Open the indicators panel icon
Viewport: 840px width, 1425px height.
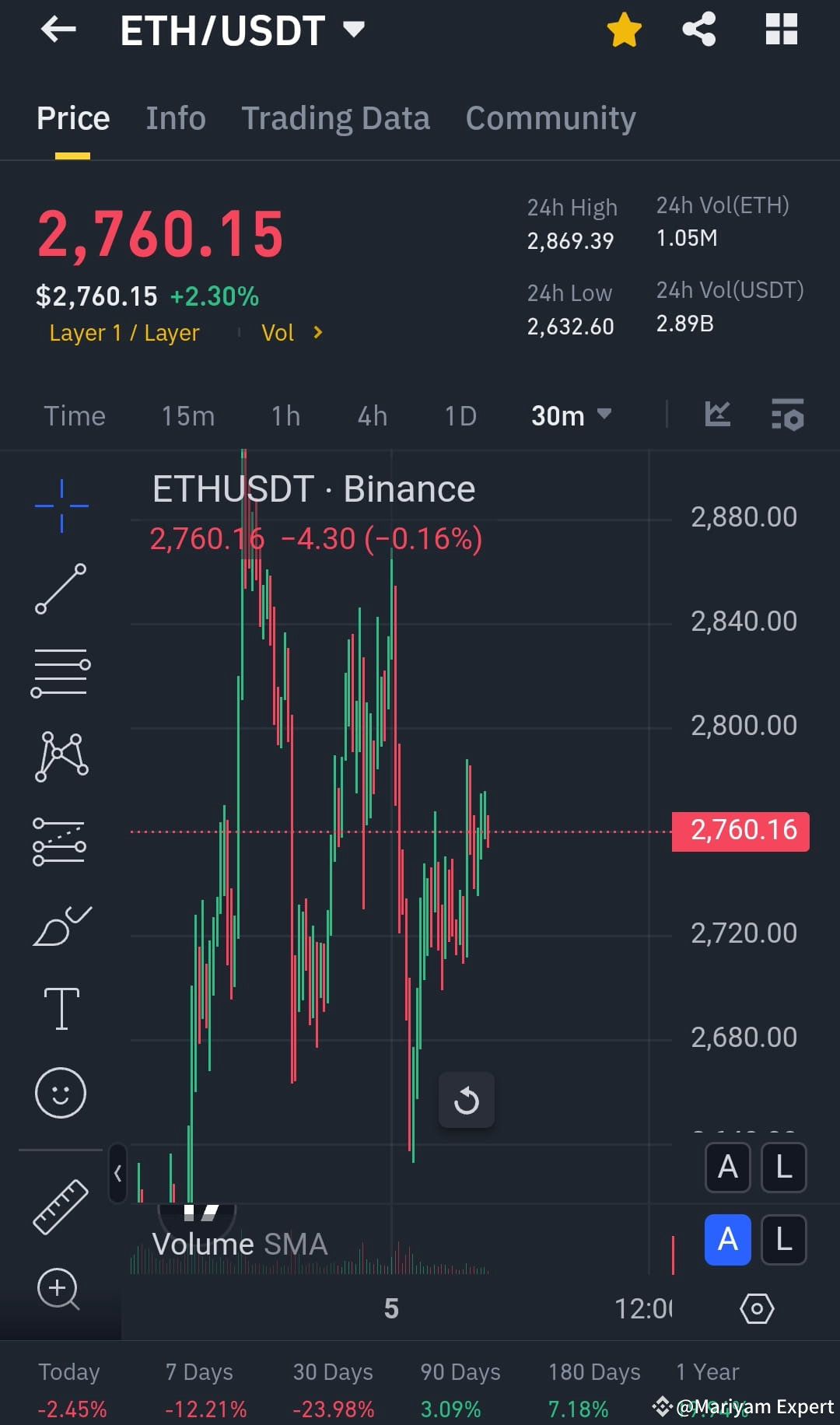[788, 416]
